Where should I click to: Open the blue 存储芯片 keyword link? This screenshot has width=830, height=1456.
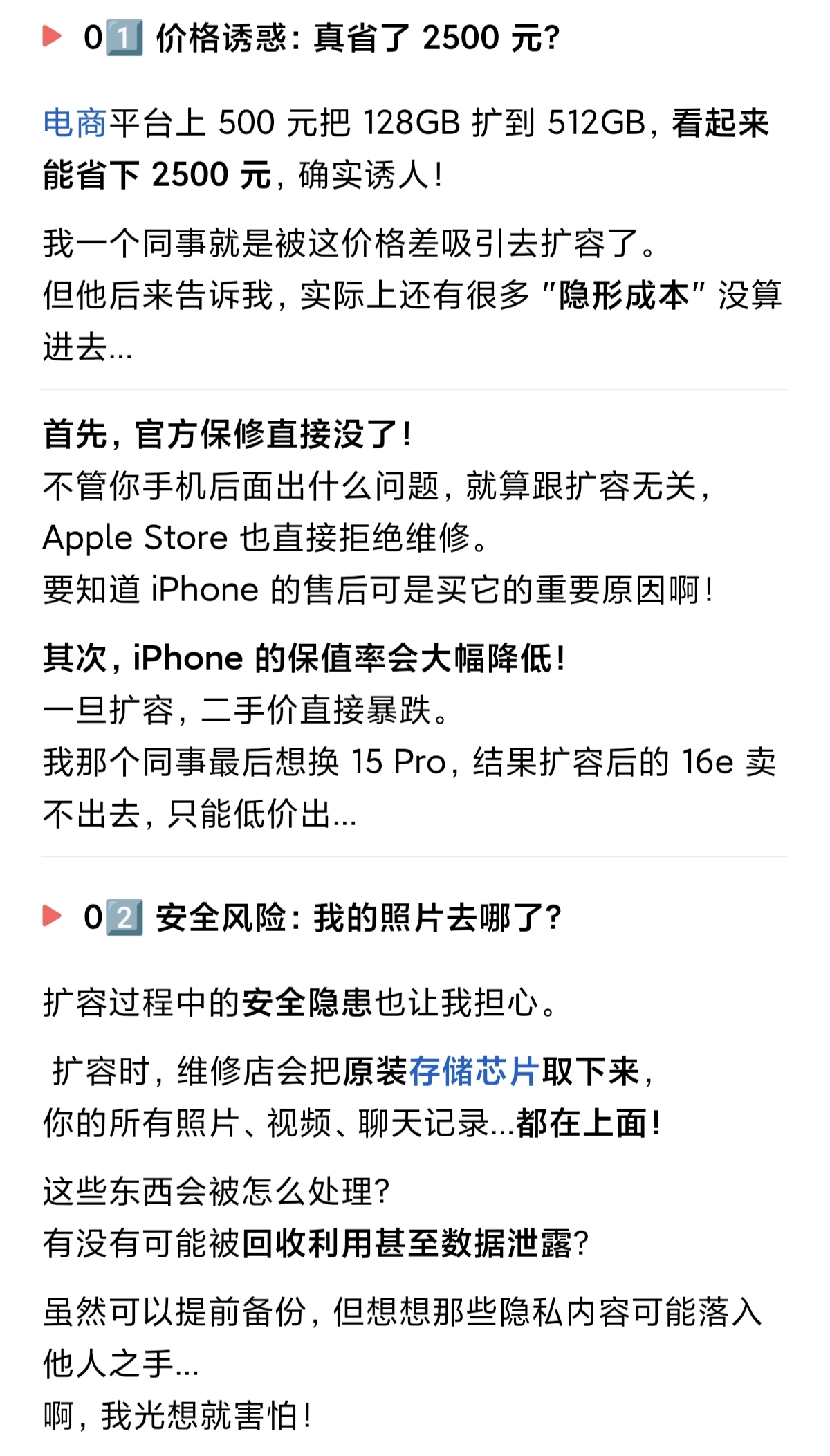coord(474,1071)
